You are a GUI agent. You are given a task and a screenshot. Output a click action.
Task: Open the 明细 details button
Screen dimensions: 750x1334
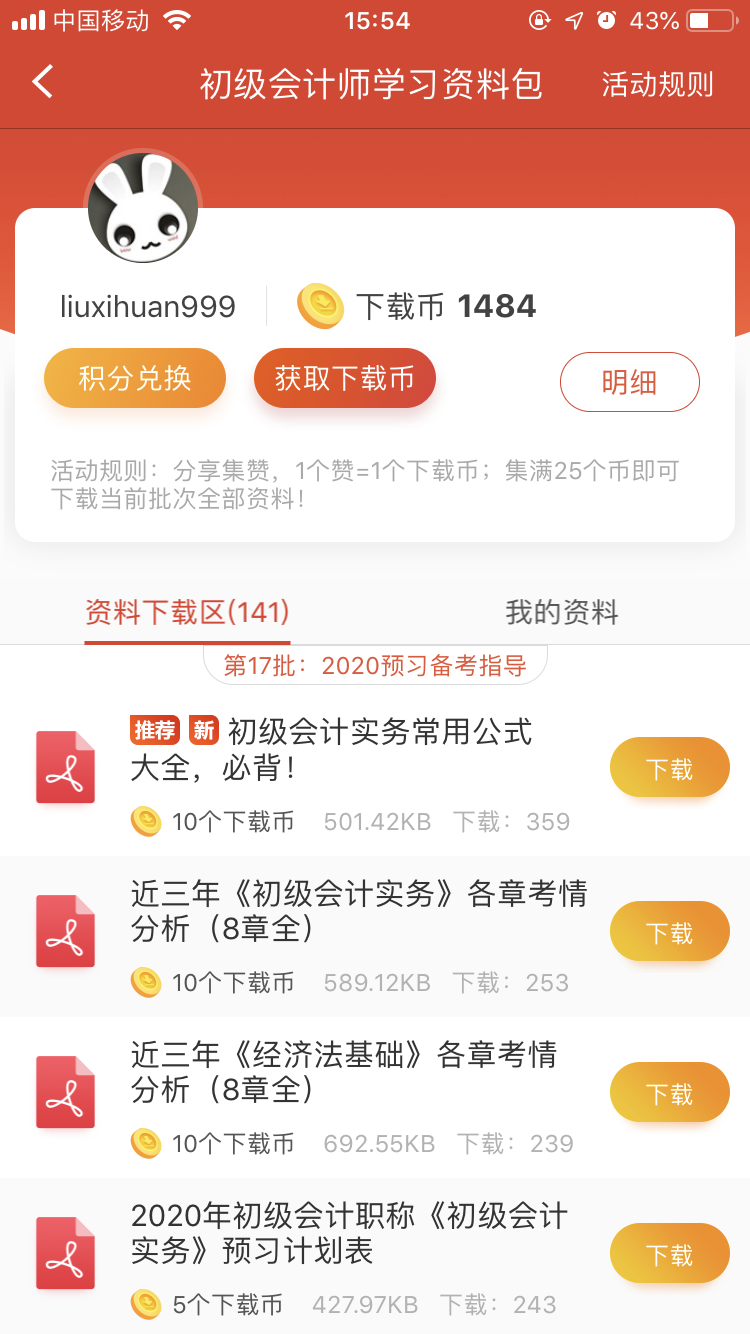click(x=629, y=382)
